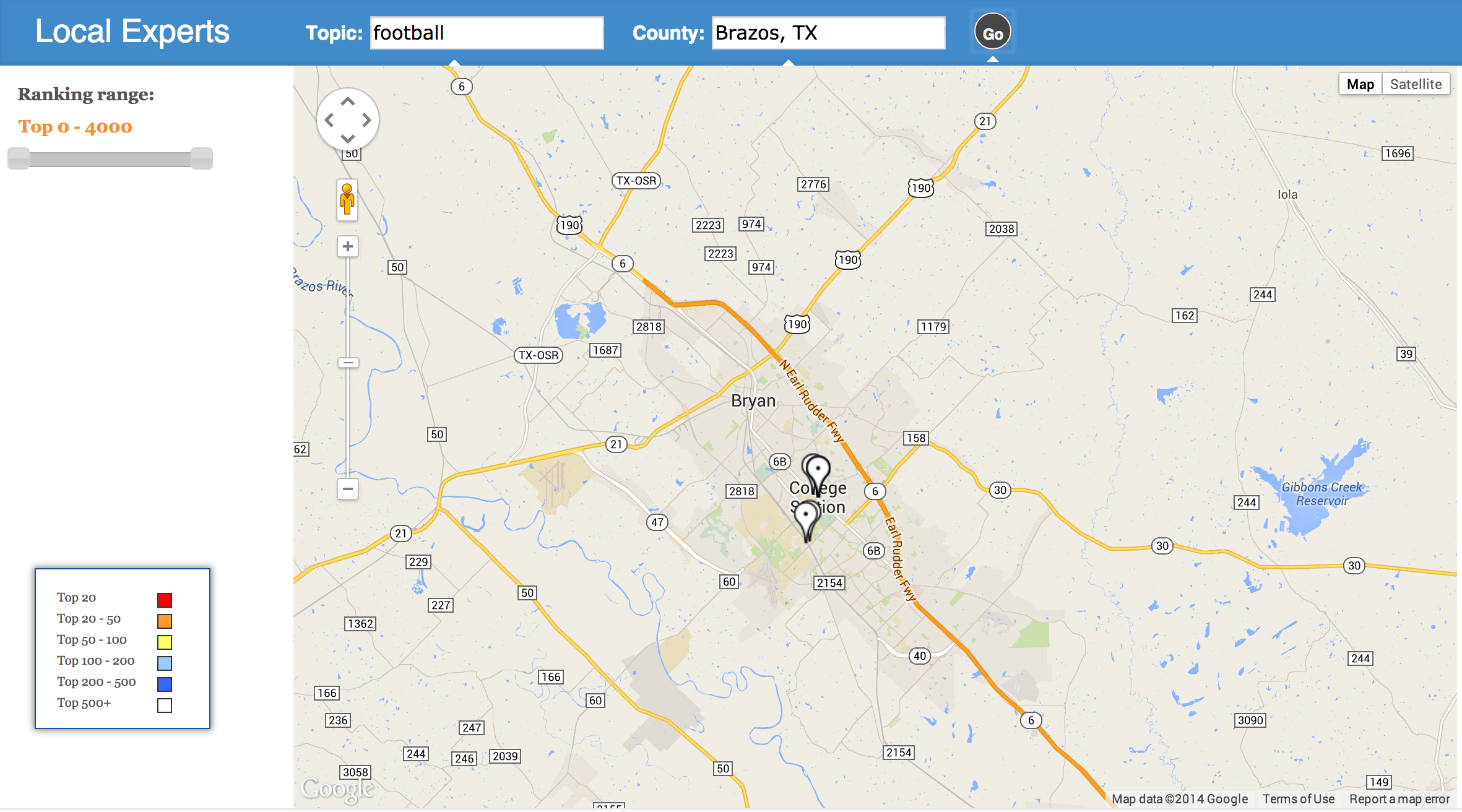Open the lower marker near College Station

pyautogui.click(x=806, y=517)
